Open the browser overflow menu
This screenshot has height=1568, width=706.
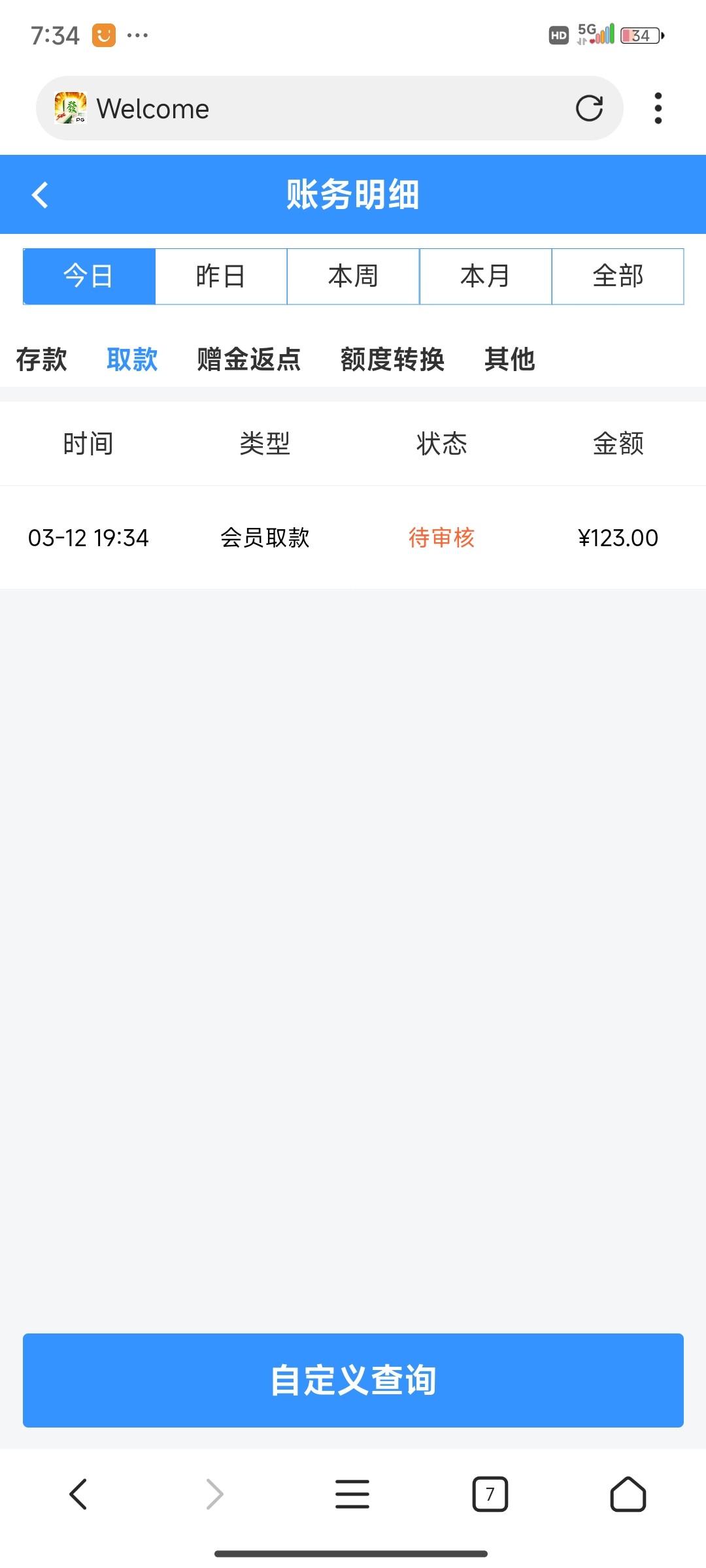pos(658,108)
